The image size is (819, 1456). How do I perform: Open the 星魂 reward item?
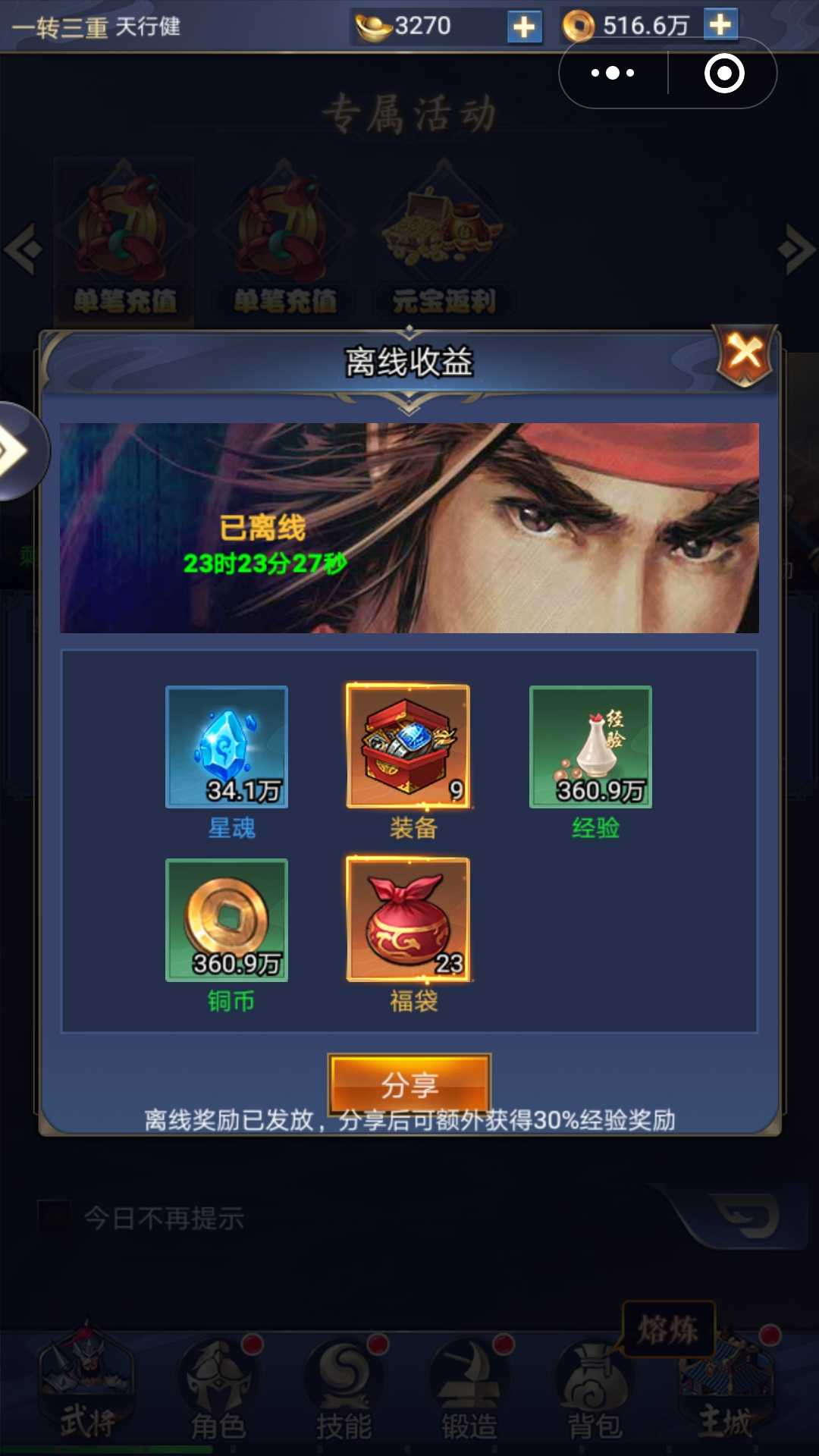(227, 747)
